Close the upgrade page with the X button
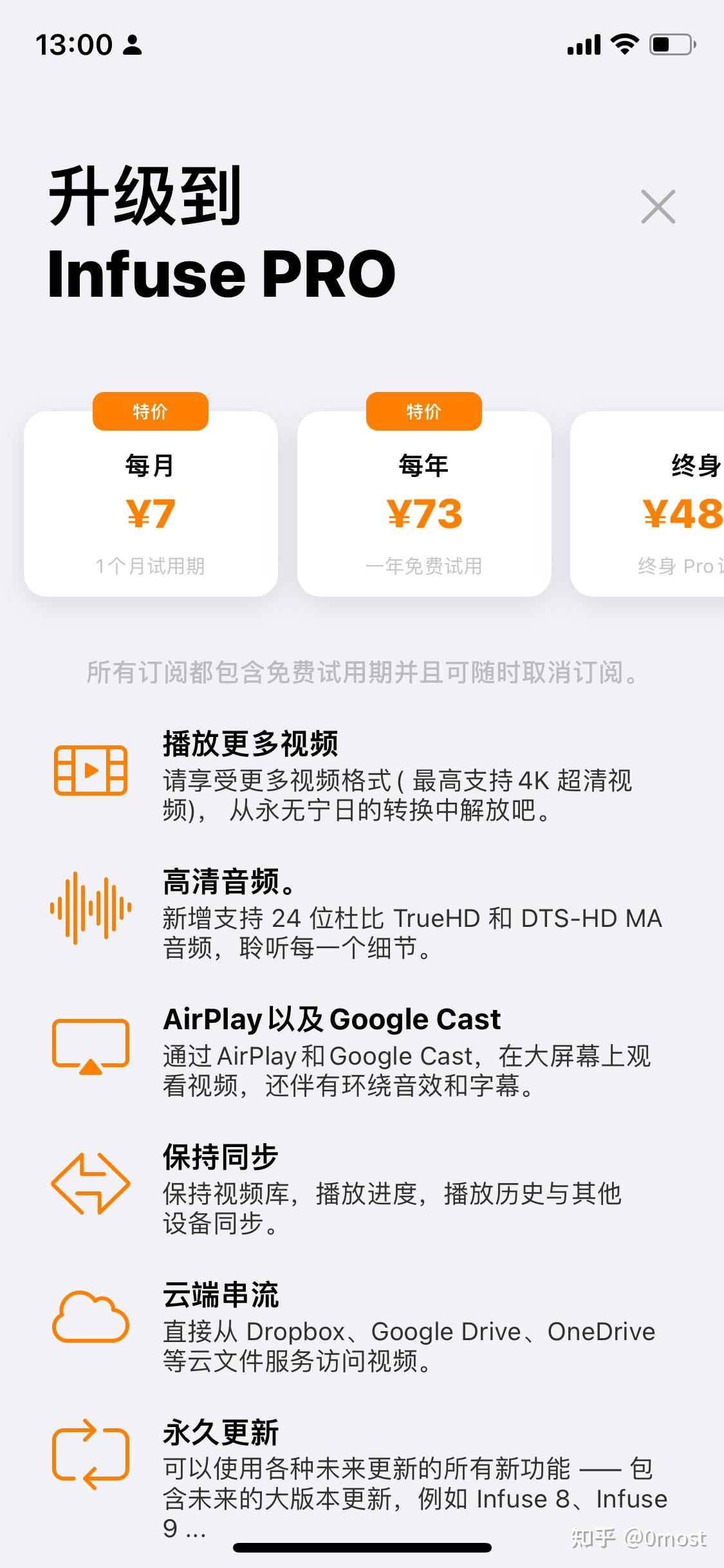The width and height of the screenshot is (724, 1568). [658, 207]
